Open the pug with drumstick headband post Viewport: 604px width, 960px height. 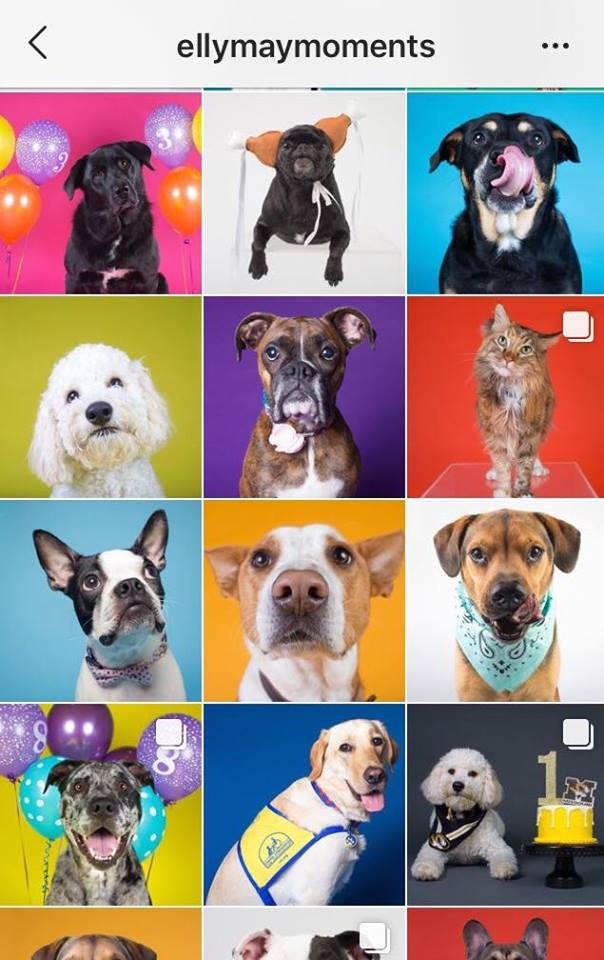pos(304,192)
